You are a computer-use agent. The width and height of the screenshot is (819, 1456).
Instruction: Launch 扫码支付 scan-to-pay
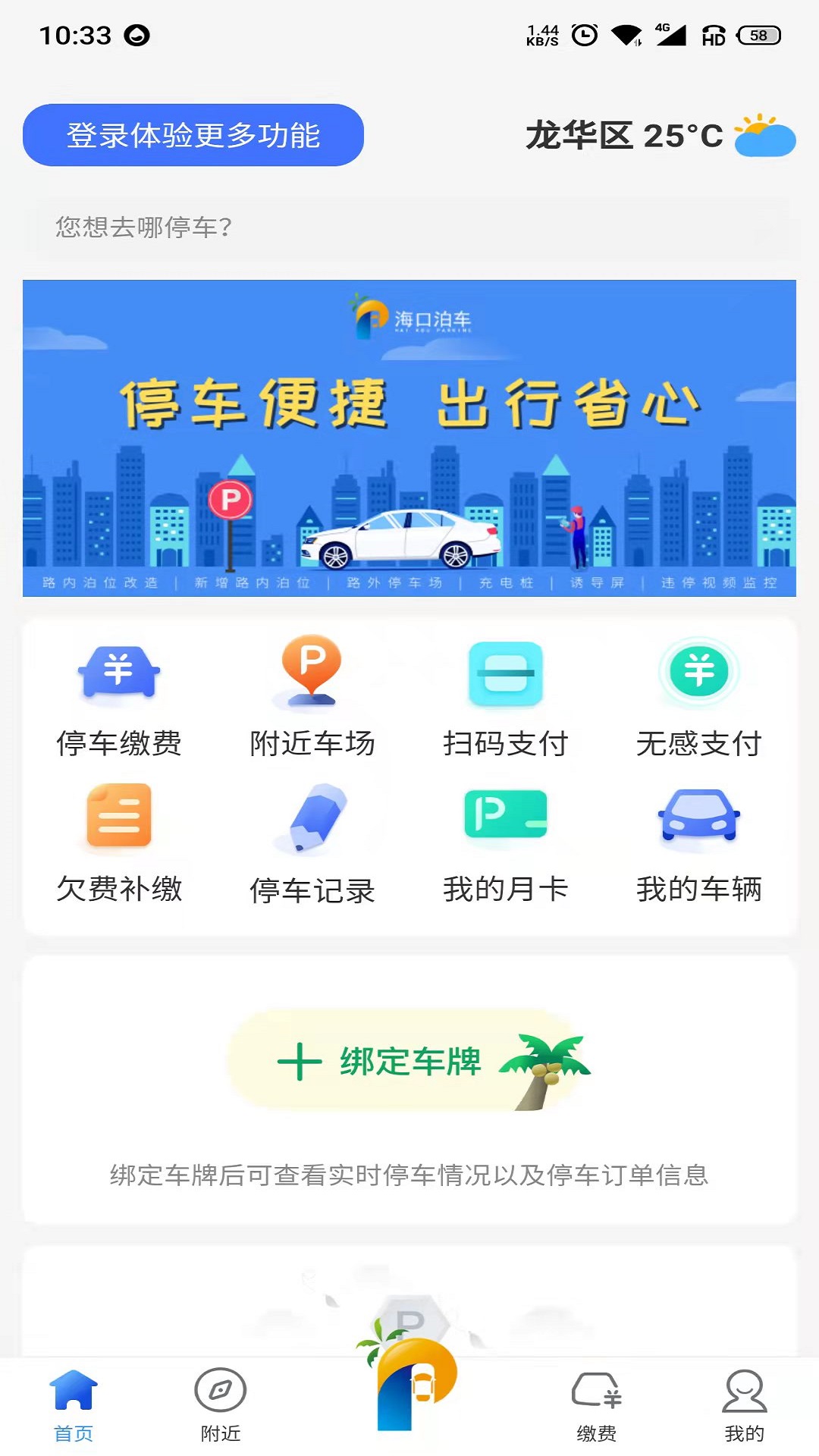click(506, 699)
